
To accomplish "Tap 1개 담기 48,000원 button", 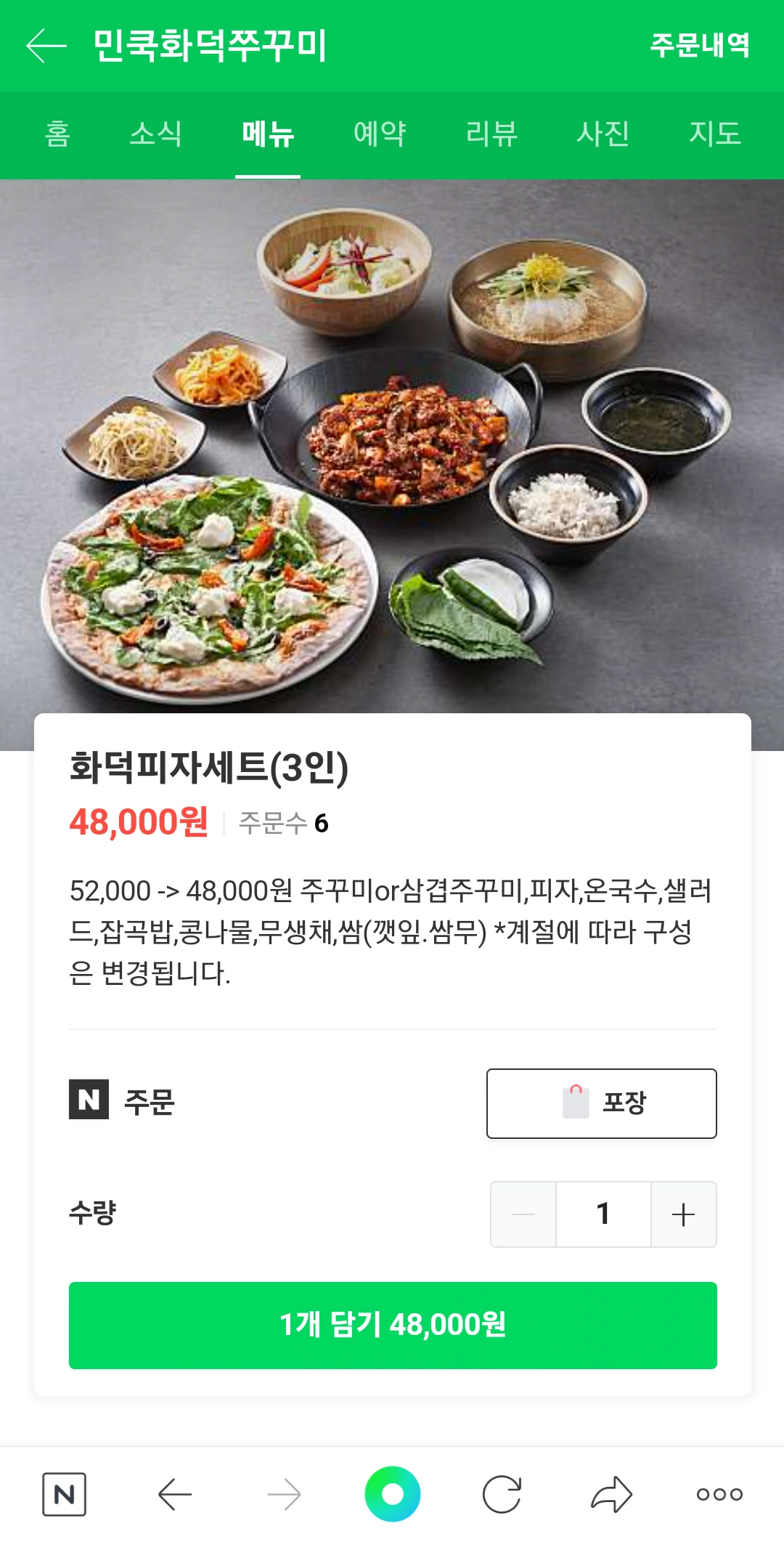I will click(393, 1325).
